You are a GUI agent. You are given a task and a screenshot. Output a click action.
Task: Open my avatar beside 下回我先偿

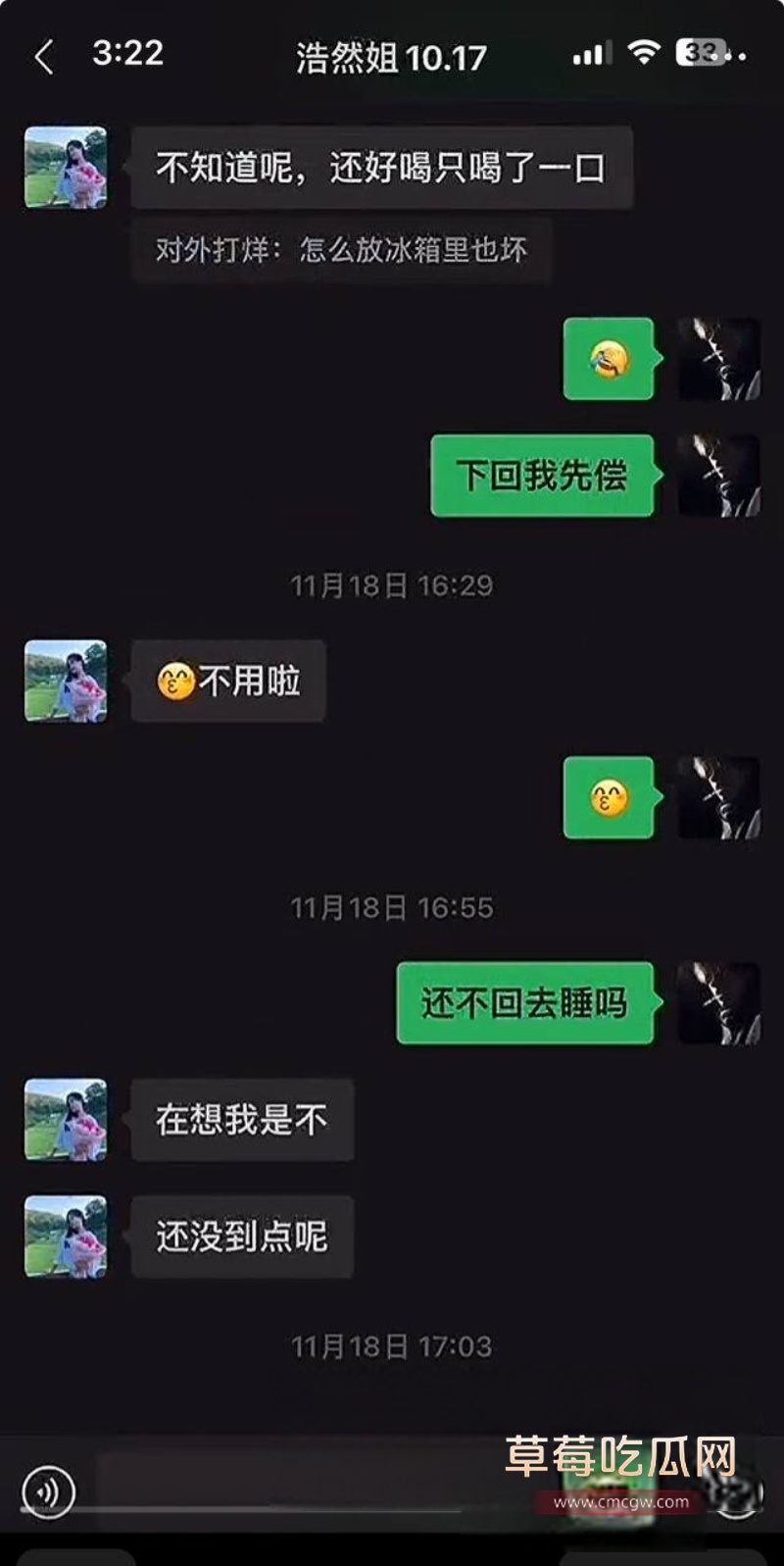tap(718, 476)
